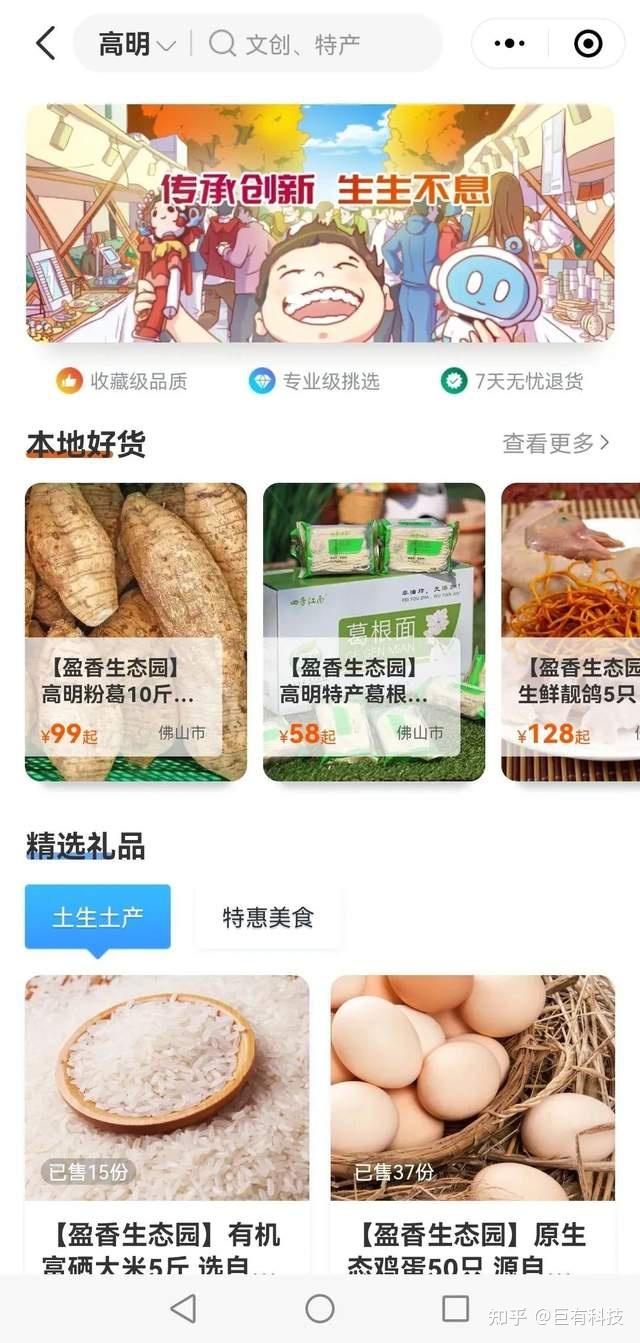640x1343 pixels.
Task: Open the mini program three-dot menu
Action: (510, 43)
